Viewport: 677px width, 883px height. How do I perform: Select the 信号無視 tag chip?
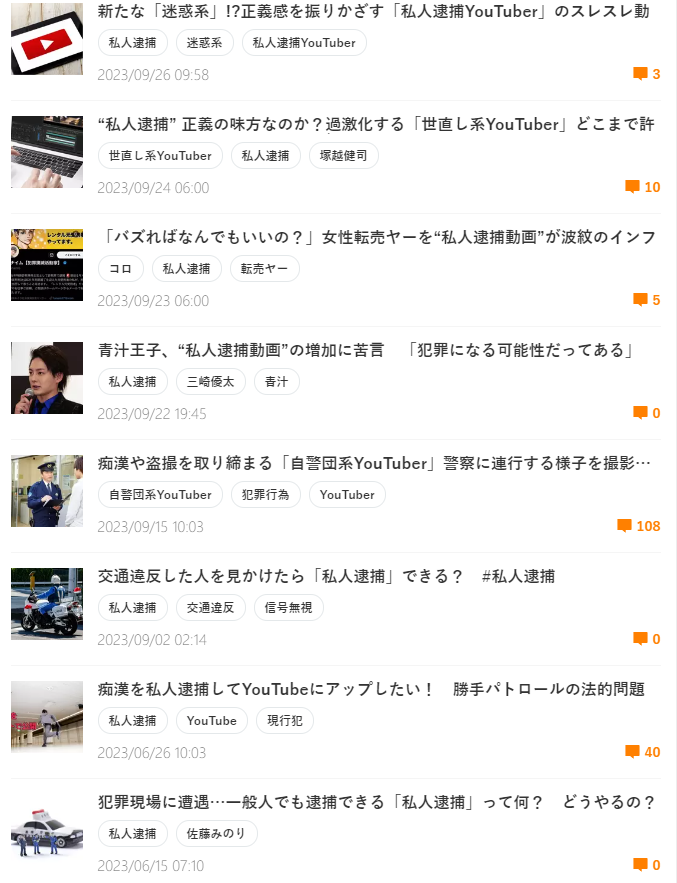[288, 608]
